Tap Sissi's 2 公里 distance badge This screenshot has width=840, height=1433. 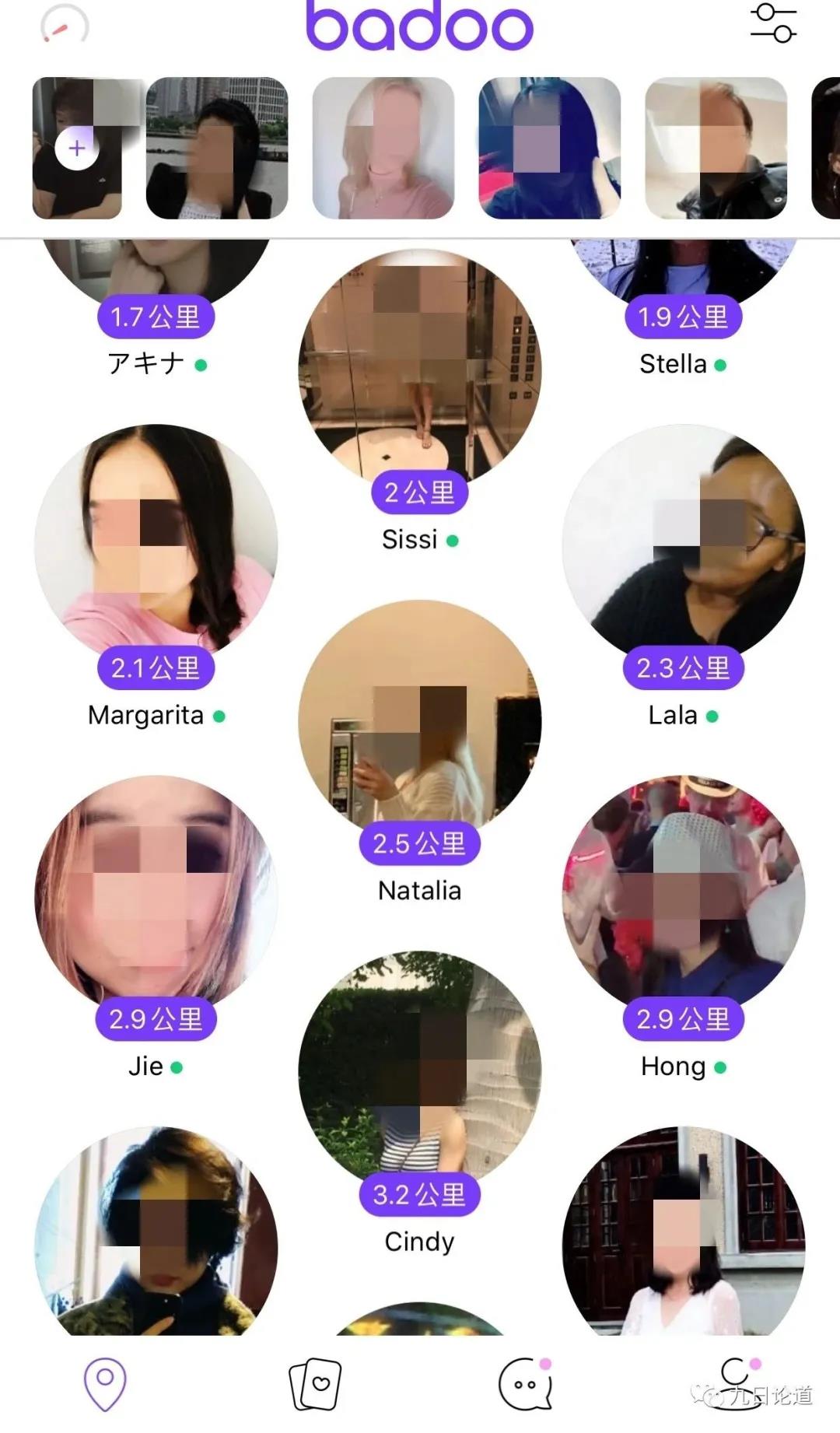[418, 490]
